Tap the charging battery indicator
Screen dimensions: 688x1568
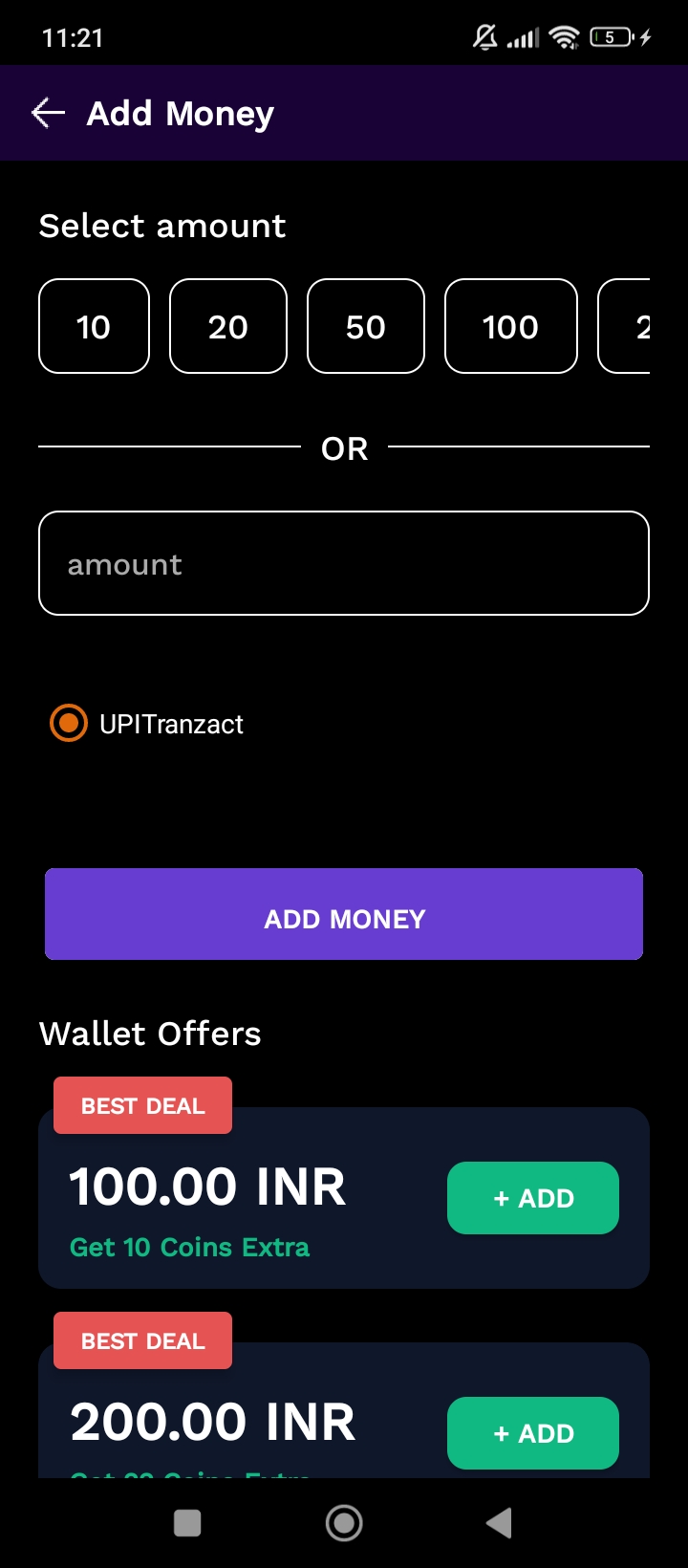(x=612, y=36)
